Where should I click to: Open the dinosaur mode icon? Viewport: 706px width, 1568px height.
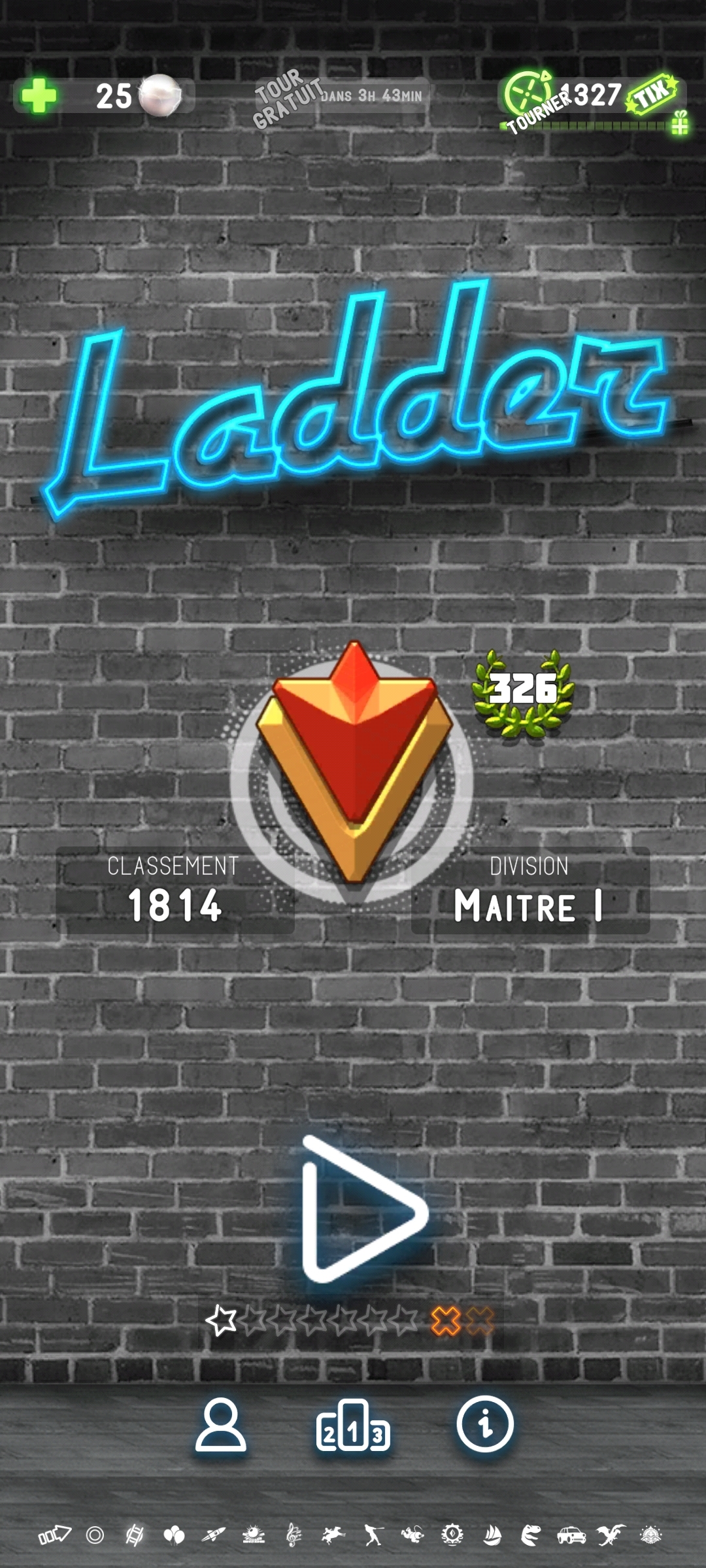coord(531,1535)
